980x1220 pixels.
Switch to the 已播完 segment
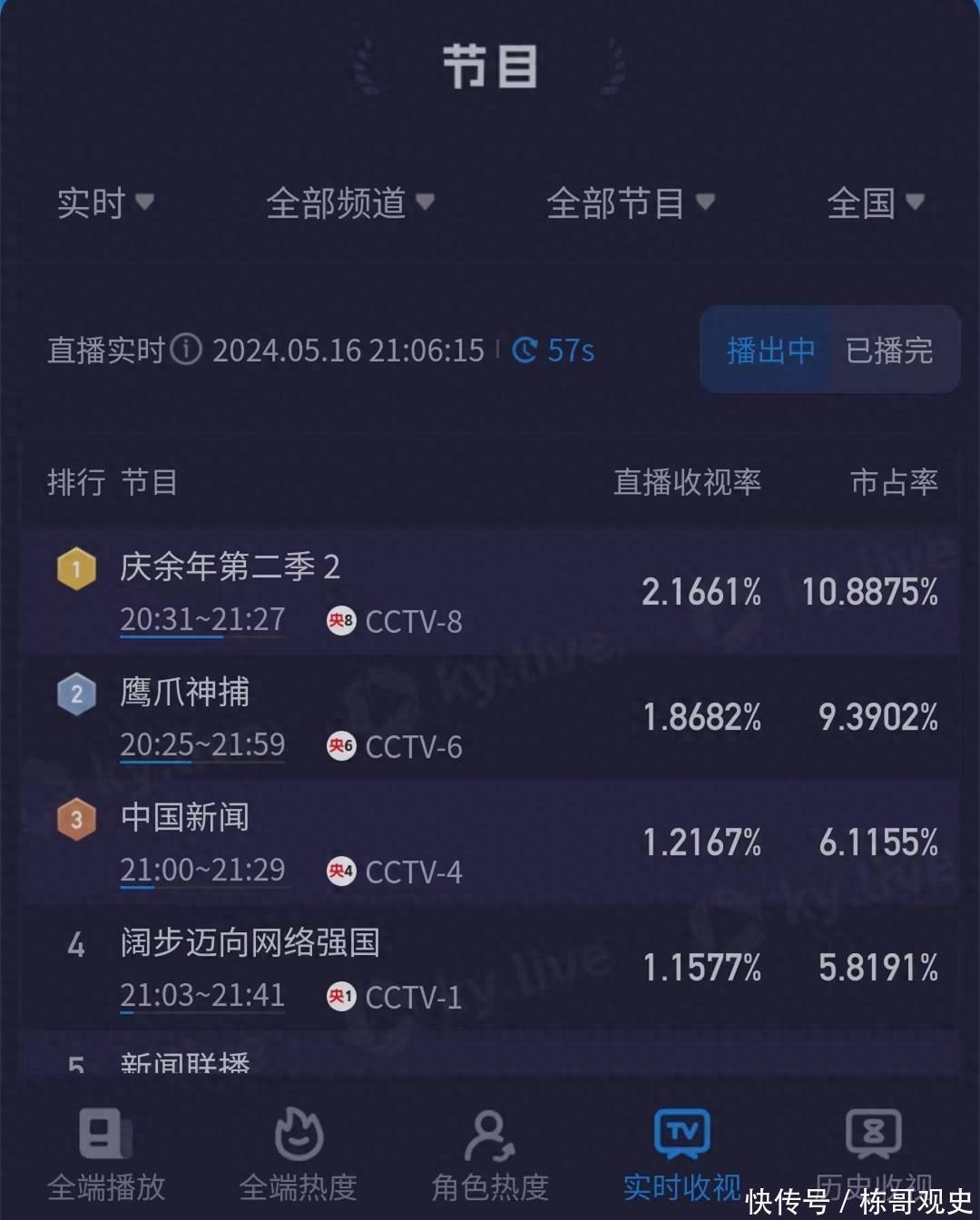[889, 350]
